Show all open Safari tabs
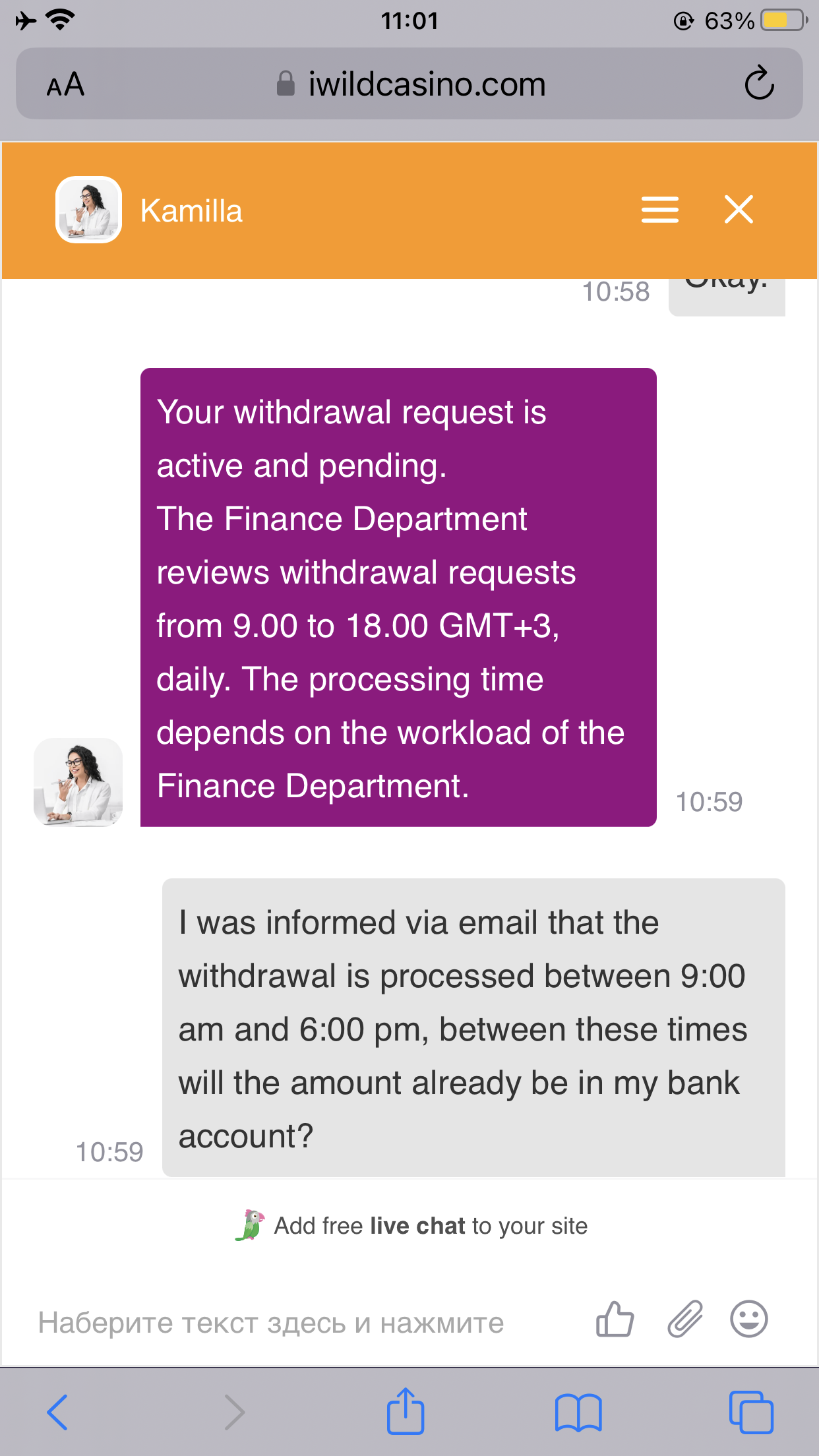The height and width of the screenshot is (1456, 819). tap(750, 1412)
